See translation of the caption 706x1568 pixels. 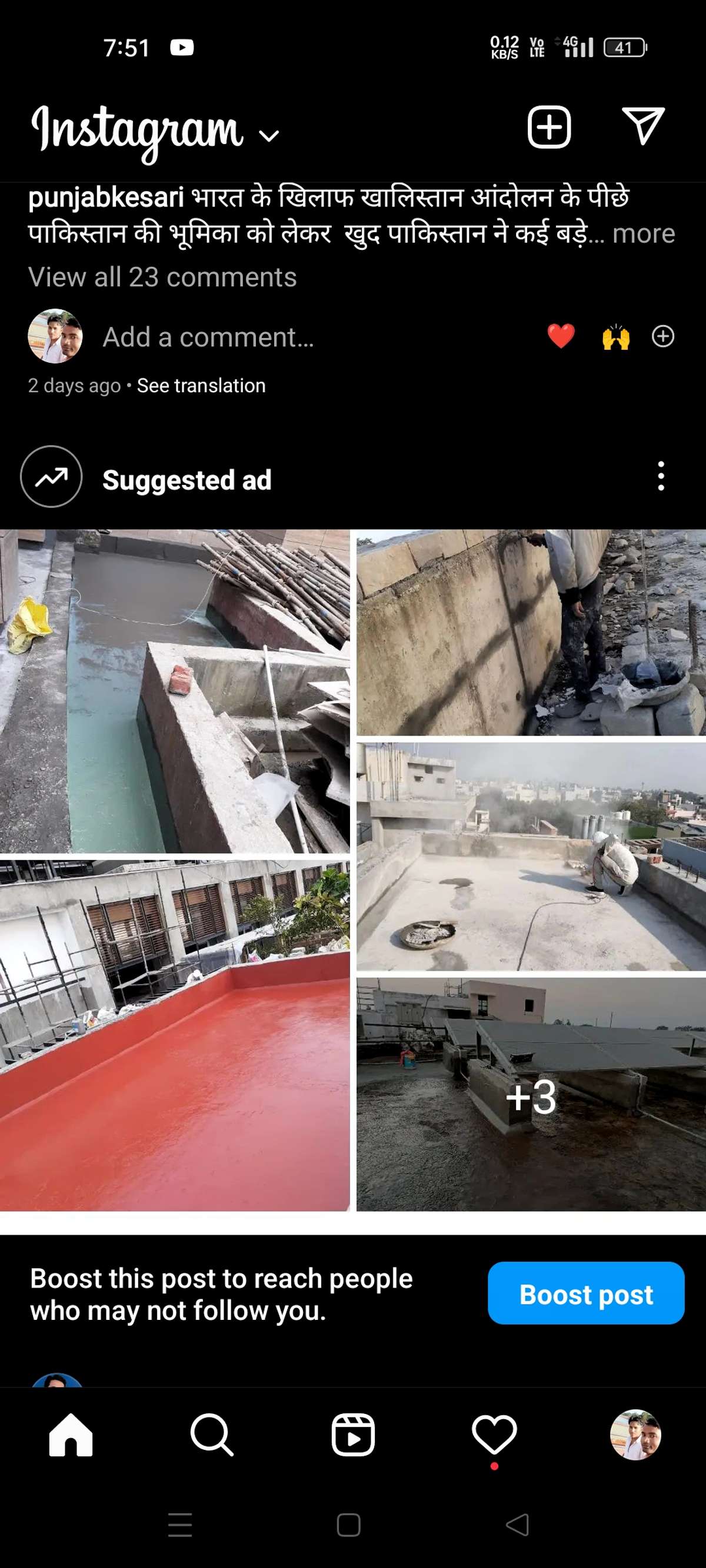(201, 385)
